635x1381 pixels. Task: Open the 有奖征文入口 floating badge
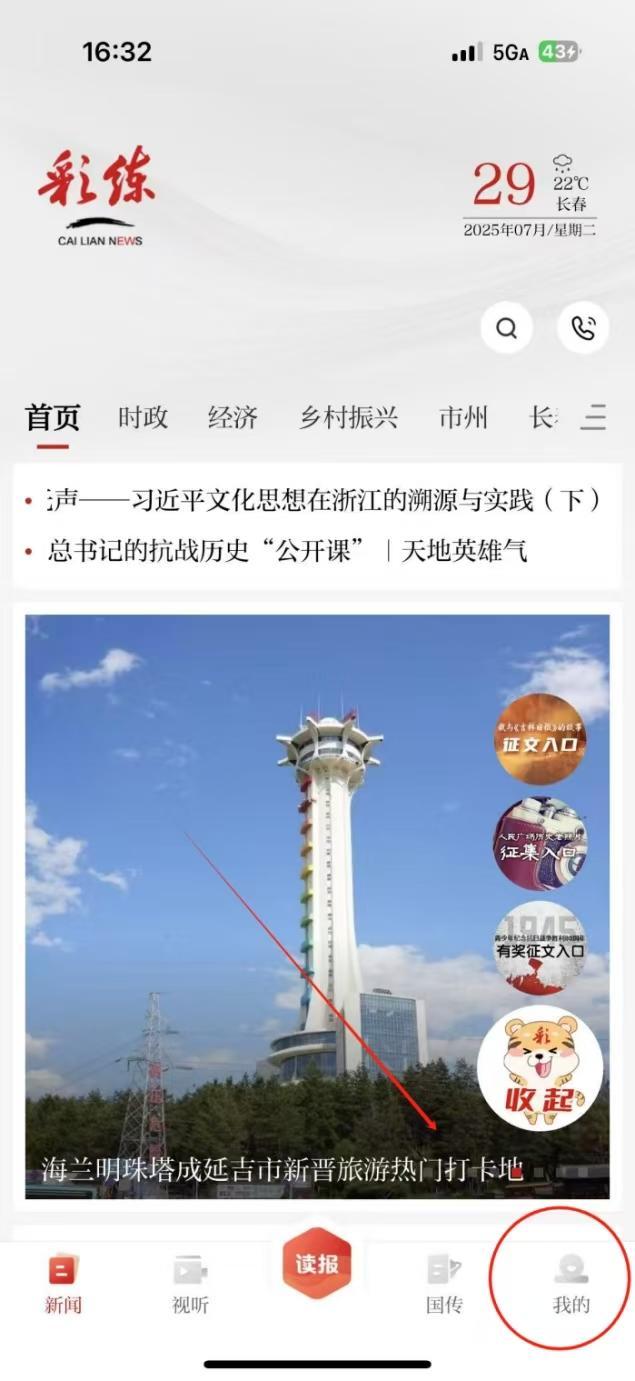(x=541, y=948)
